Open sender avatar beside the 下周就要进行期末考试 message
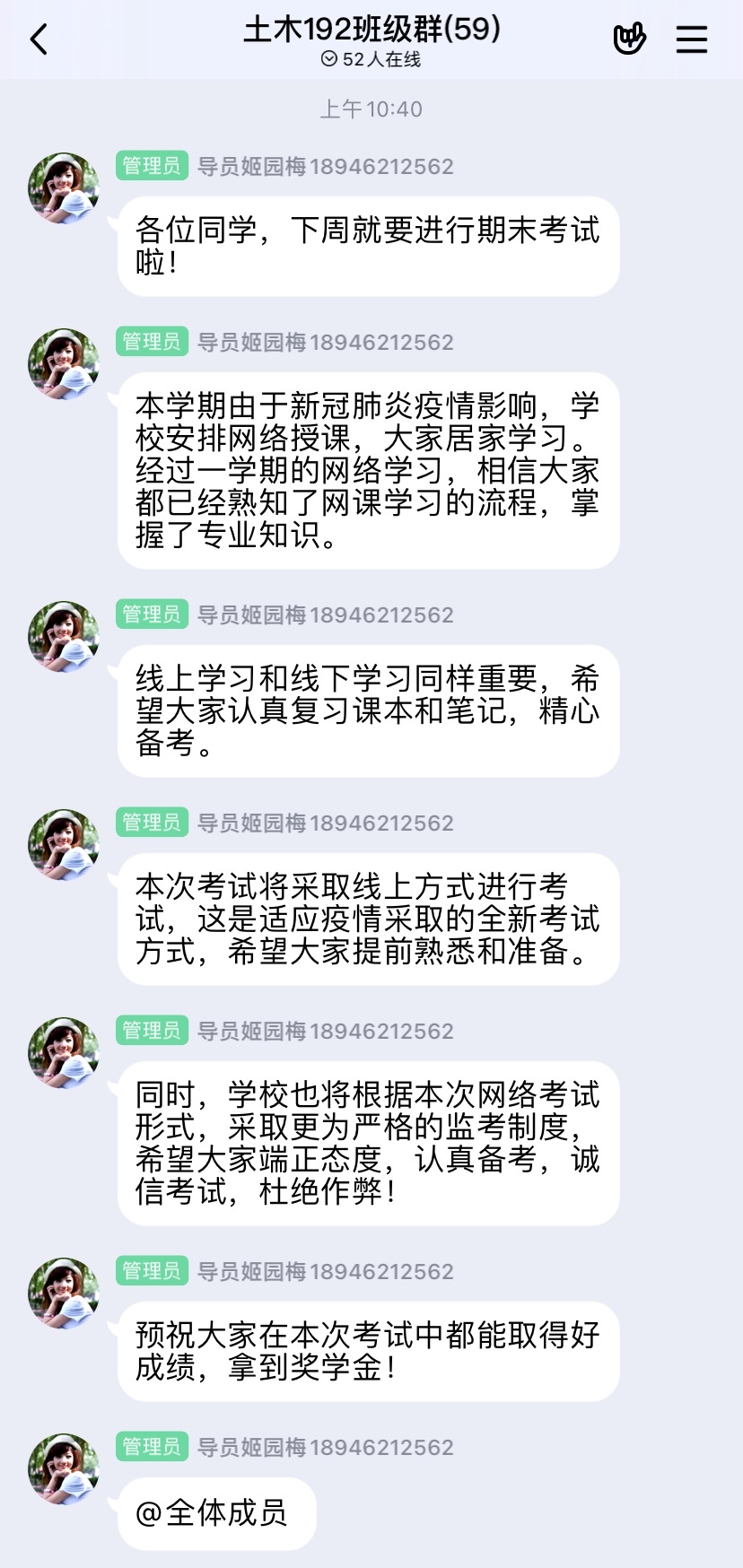This screenshot has width=743, height=1568. pos(64,188)
